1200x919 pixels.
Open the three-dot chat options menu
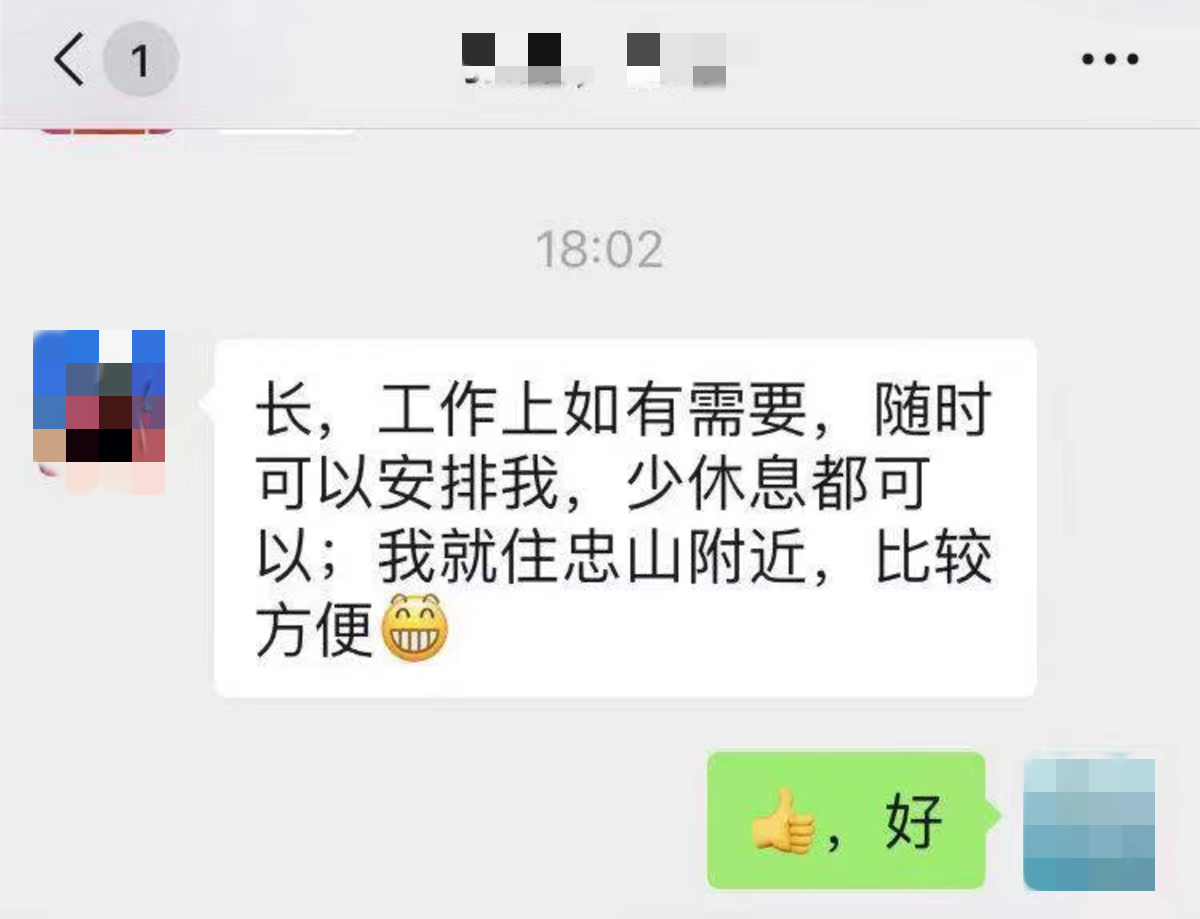pyautogui.click(x=1110, y=60)
